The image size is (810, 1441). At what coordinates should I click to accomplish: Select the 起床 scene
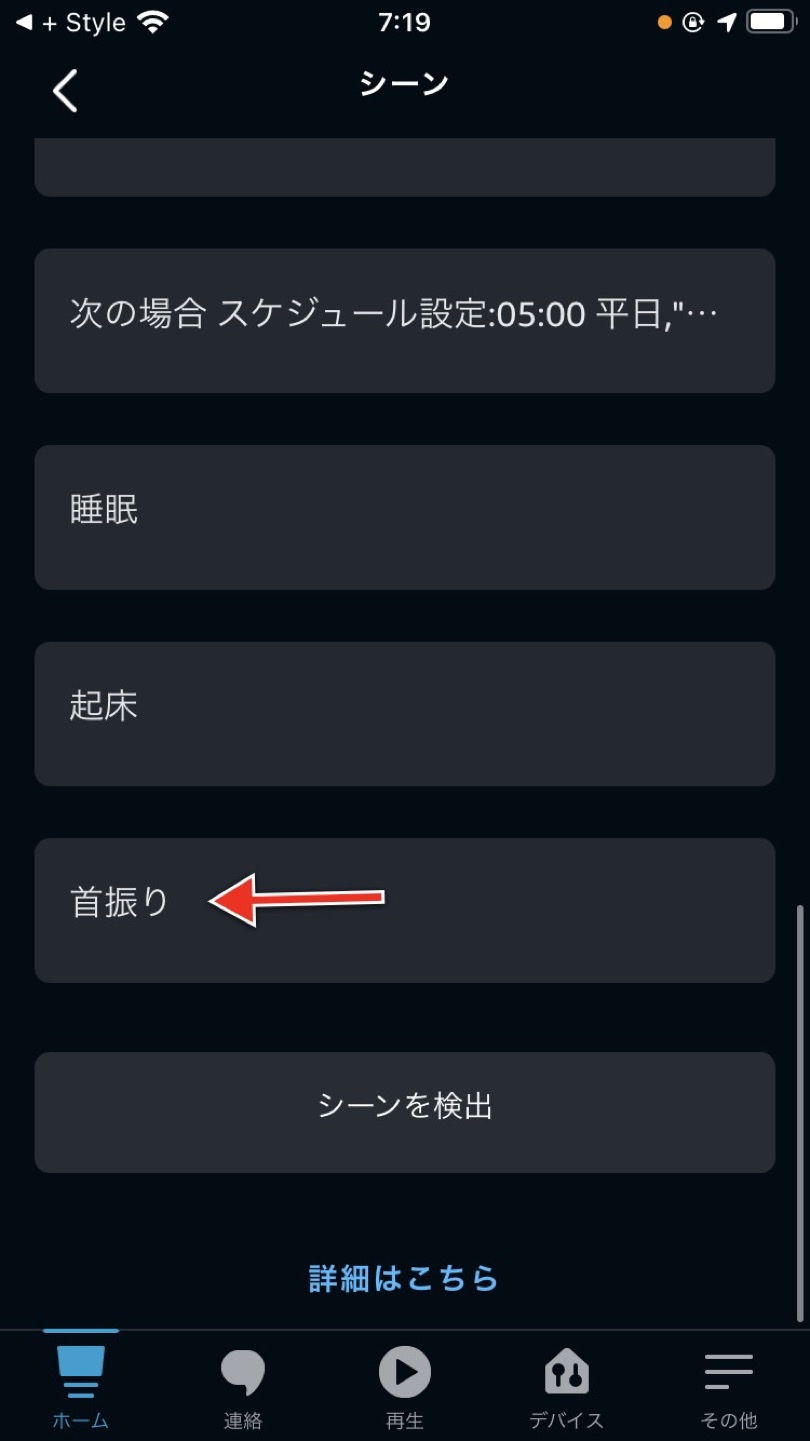point(405,714)
